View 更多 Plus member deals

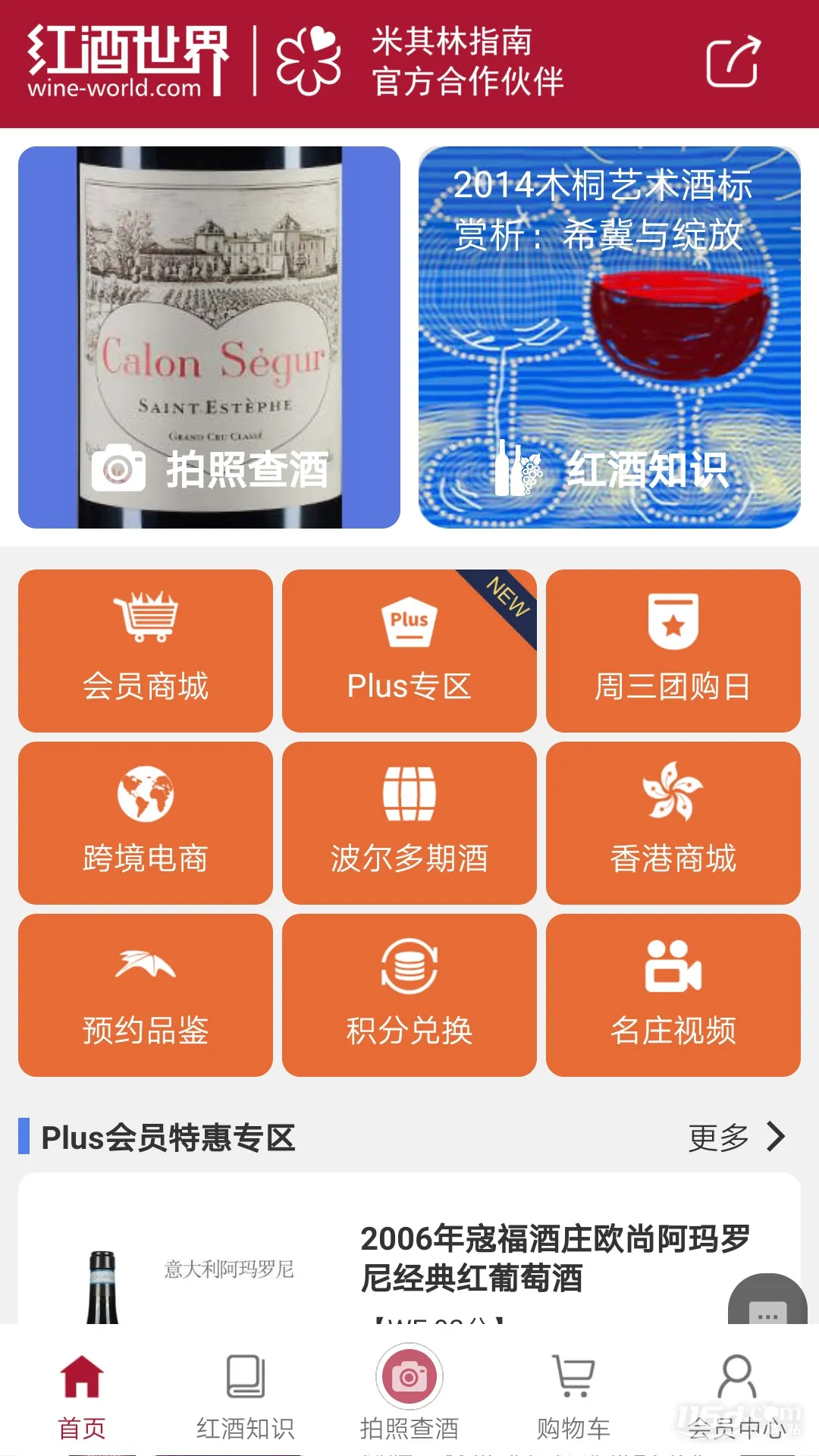point(736,1137)
